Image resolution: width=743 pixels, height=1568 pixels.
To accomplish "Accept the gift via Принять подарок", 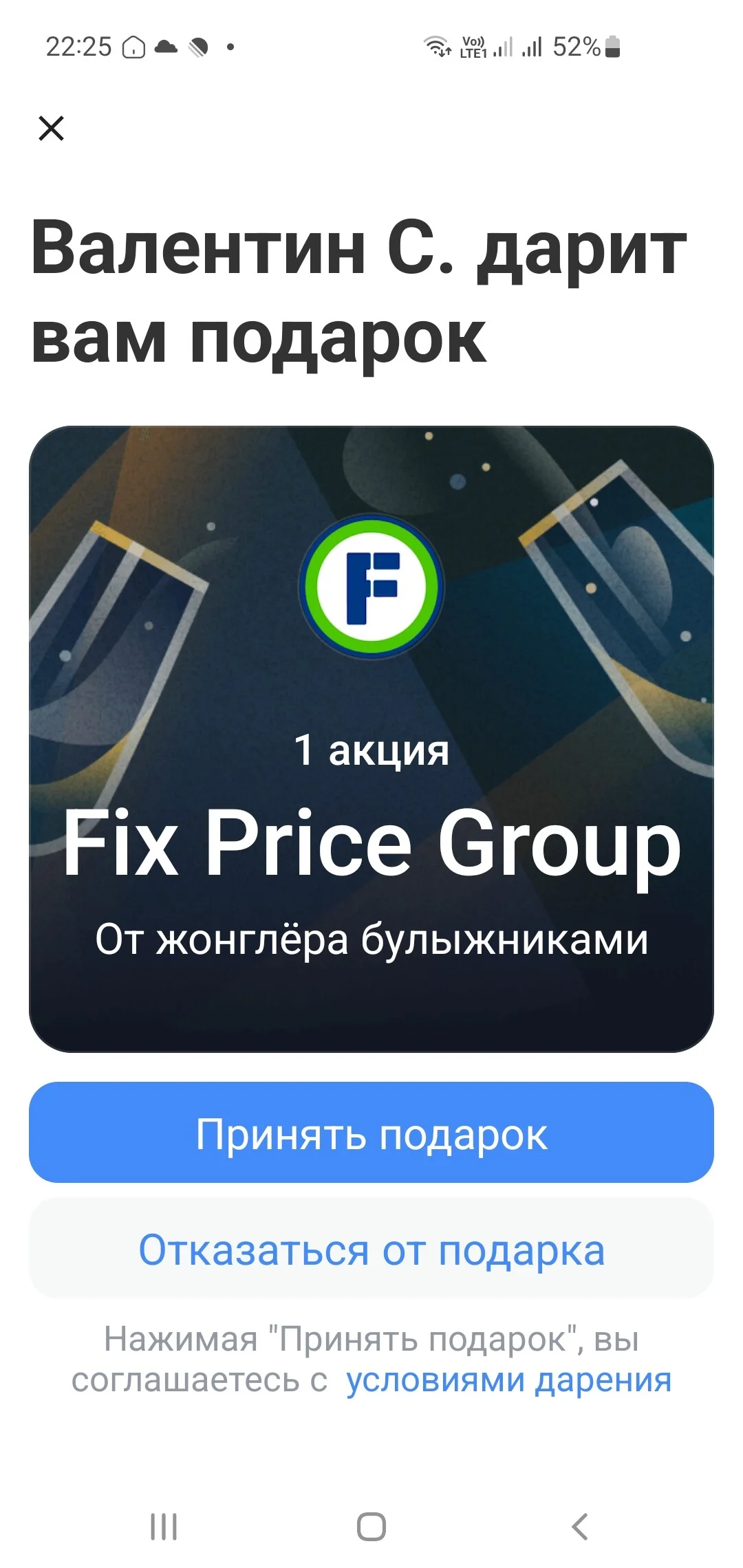I will tap(371, 1133).
